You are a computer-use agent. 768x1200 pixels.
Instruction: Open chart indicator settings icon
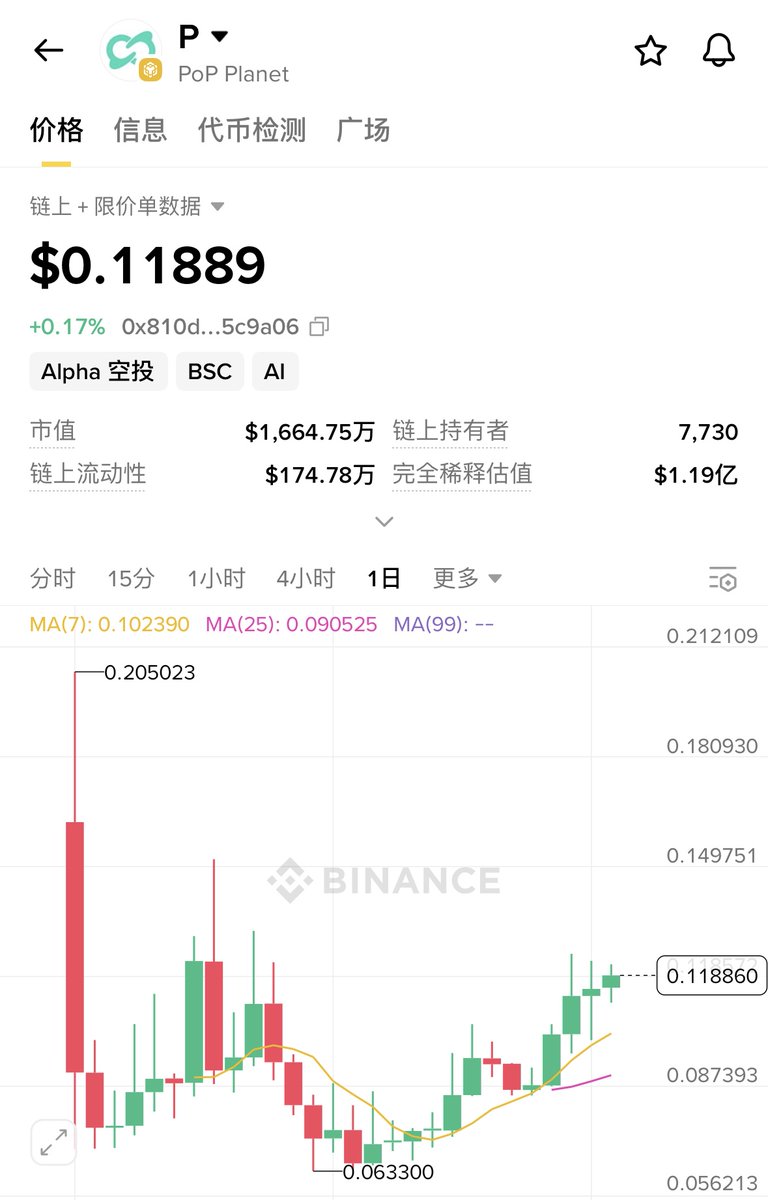[722, 579]
